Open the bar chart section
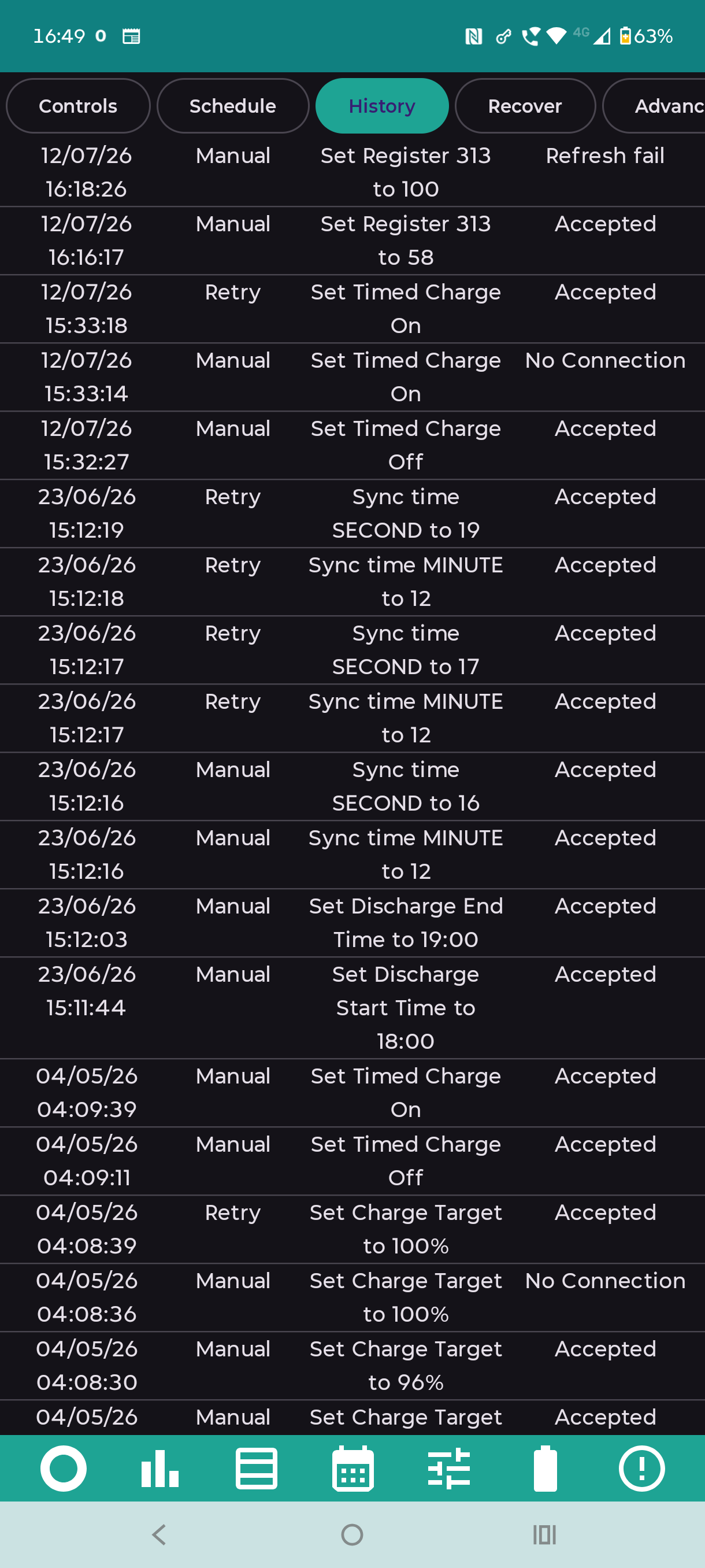The width and height of the screenshot is (705, 1568). coord(159,1468)
